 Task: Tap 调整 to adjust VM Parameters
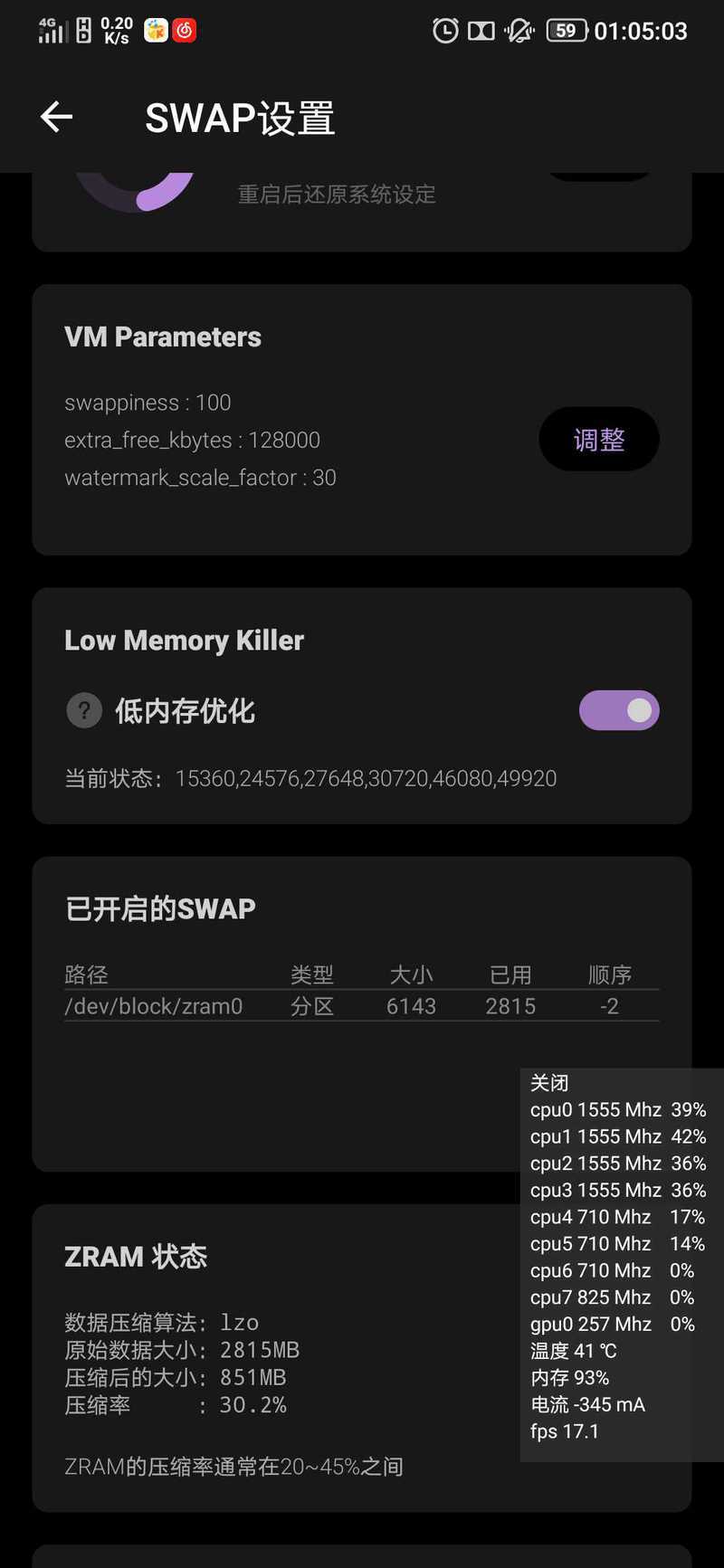point(598,440)
